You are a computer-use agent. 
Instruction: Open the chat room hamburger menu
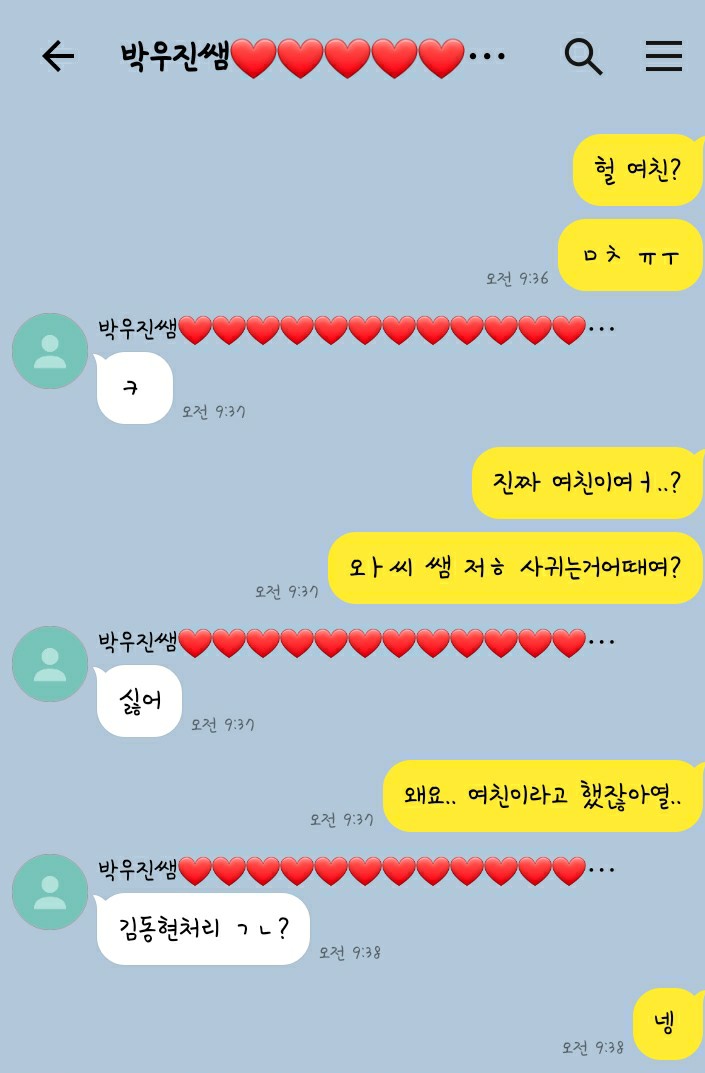663,57
